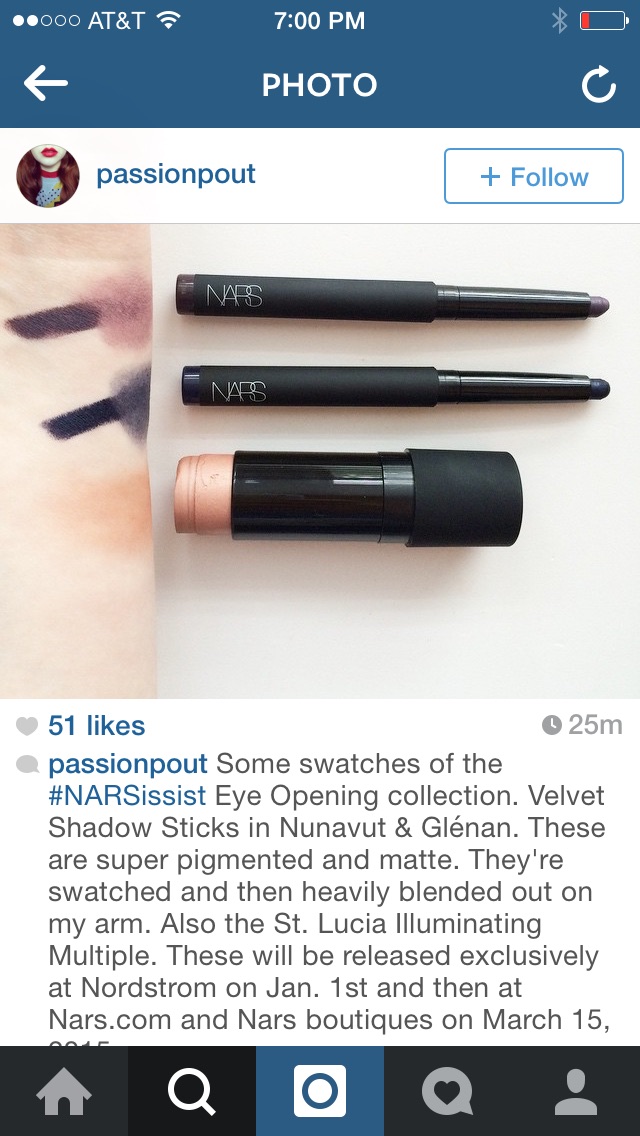Switch to the Home tab
This screenshot has height=1136, width=640.
(64, 1091)
